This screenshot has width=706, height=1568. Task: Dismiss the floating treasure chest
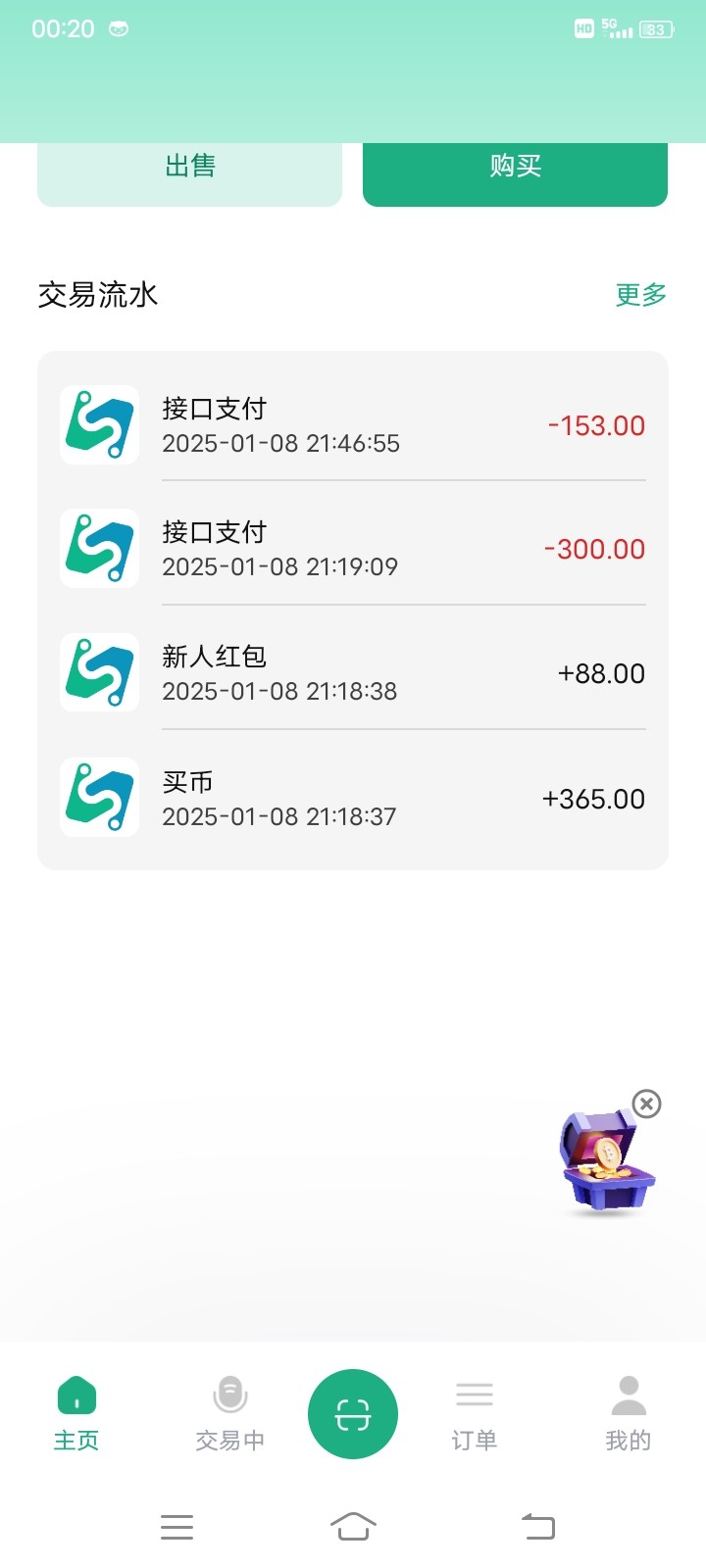pyautogui.click(x=646, y=1104)
